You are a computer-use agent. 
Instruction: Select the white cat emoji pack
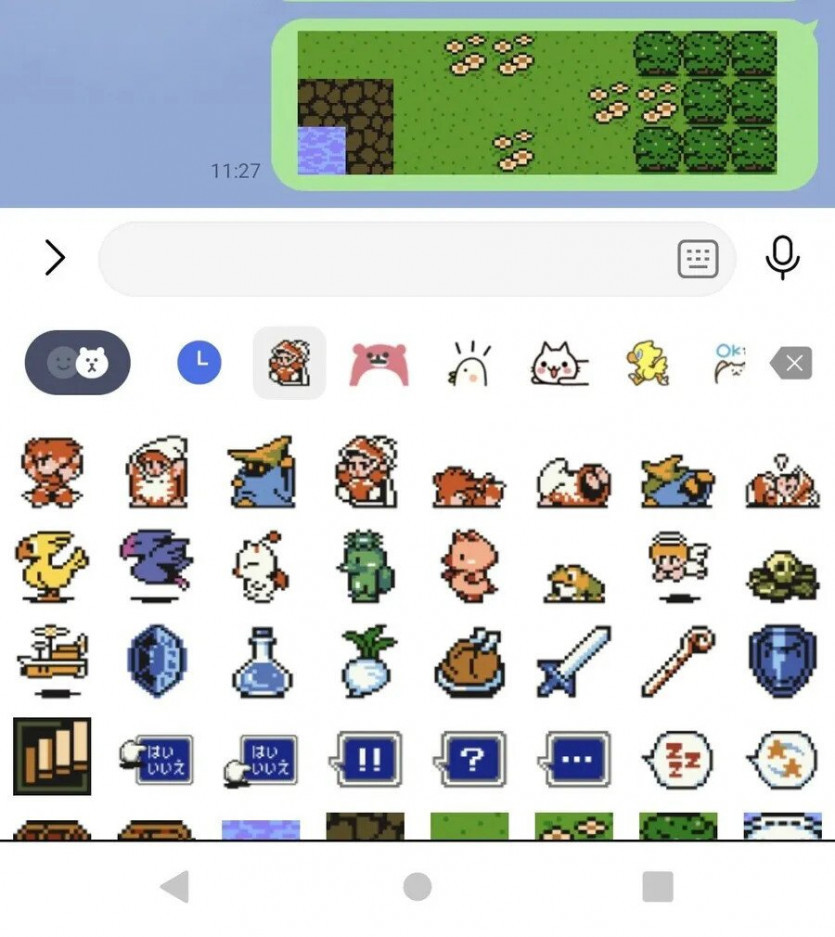click(x=560, y=364)
